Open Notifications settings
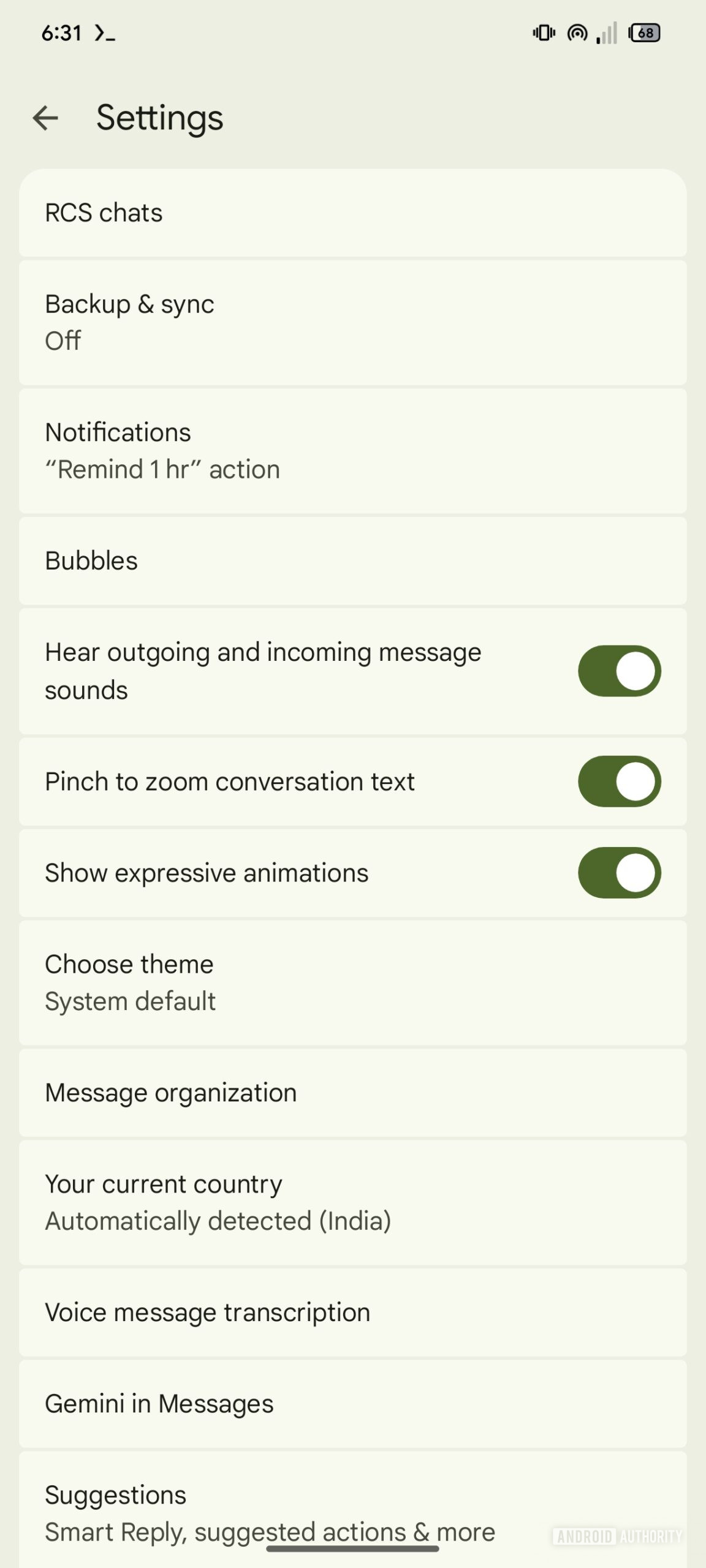This screenshot has width=706, height=1568. click(352, 451)
